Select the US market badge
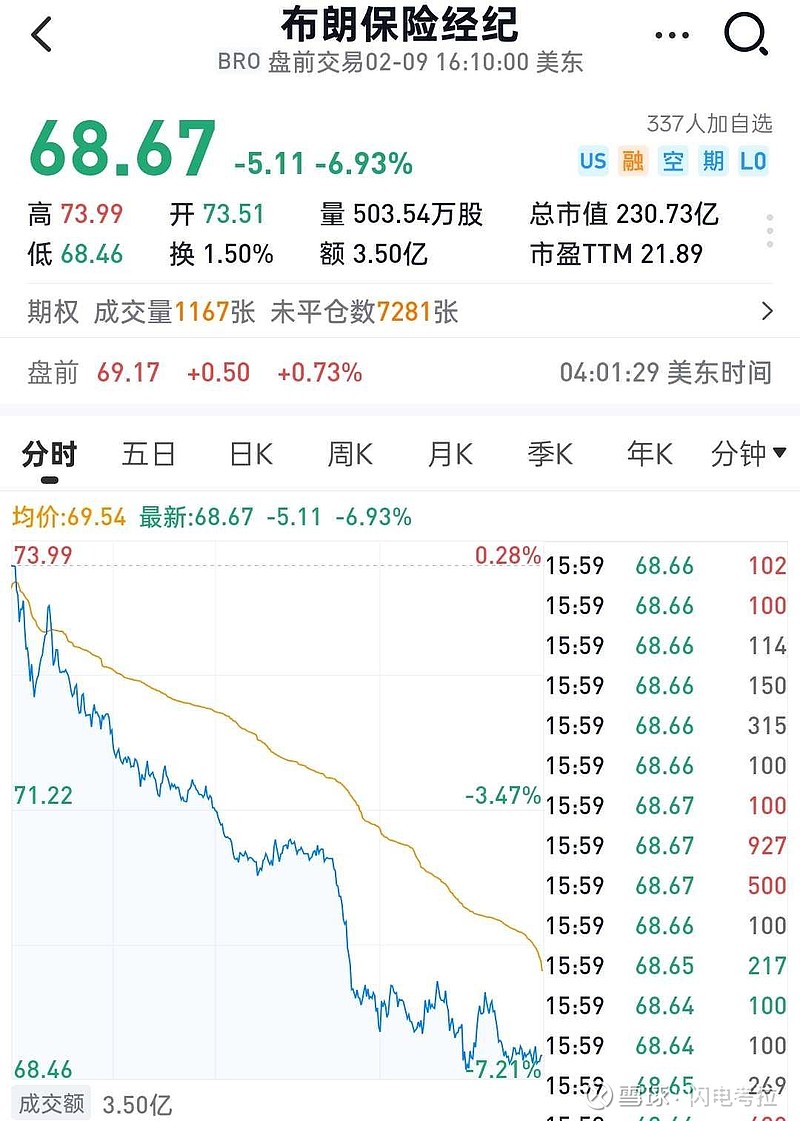800x1121 pixels. pyautogui.click(x=593, y=161)
